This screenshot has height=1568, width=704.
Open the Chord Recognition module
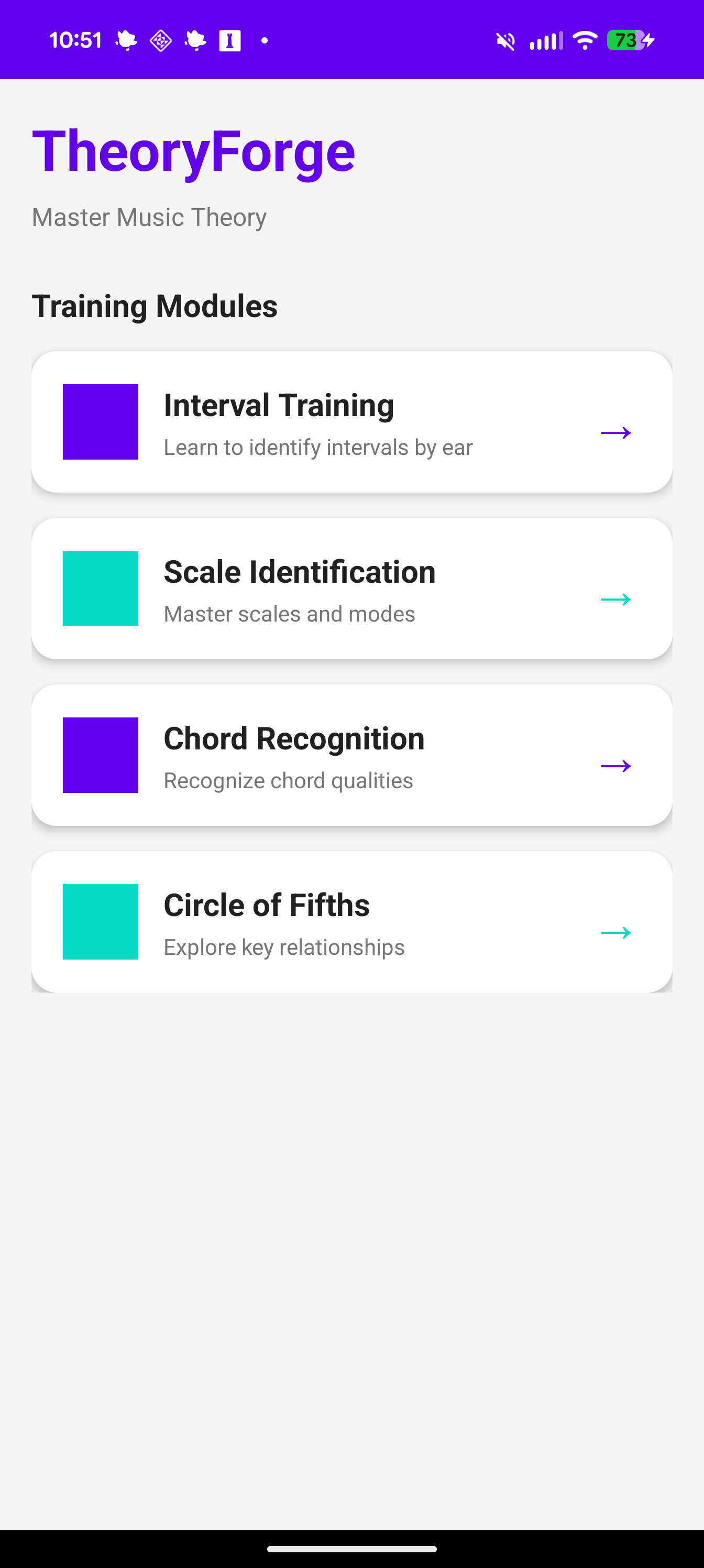tap(351, 755)
